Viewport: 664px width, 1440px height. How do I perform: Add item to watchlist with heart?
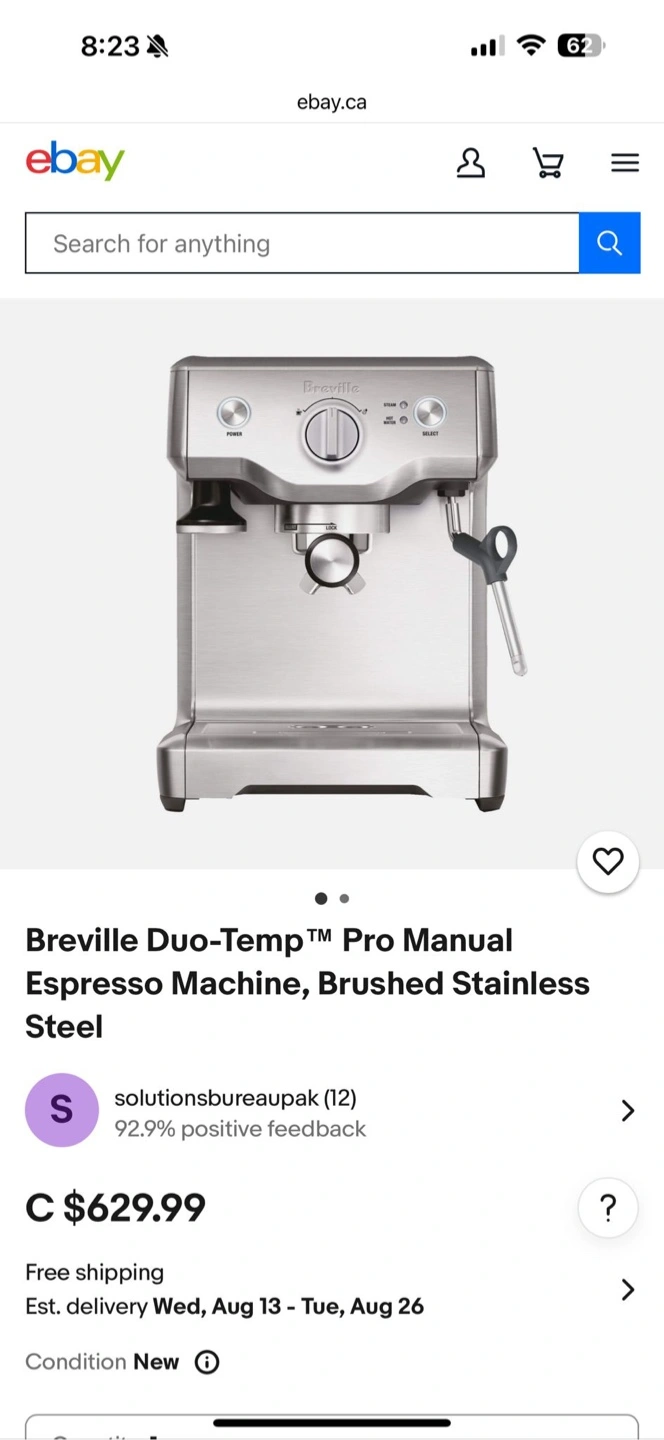tap(608, 861)
